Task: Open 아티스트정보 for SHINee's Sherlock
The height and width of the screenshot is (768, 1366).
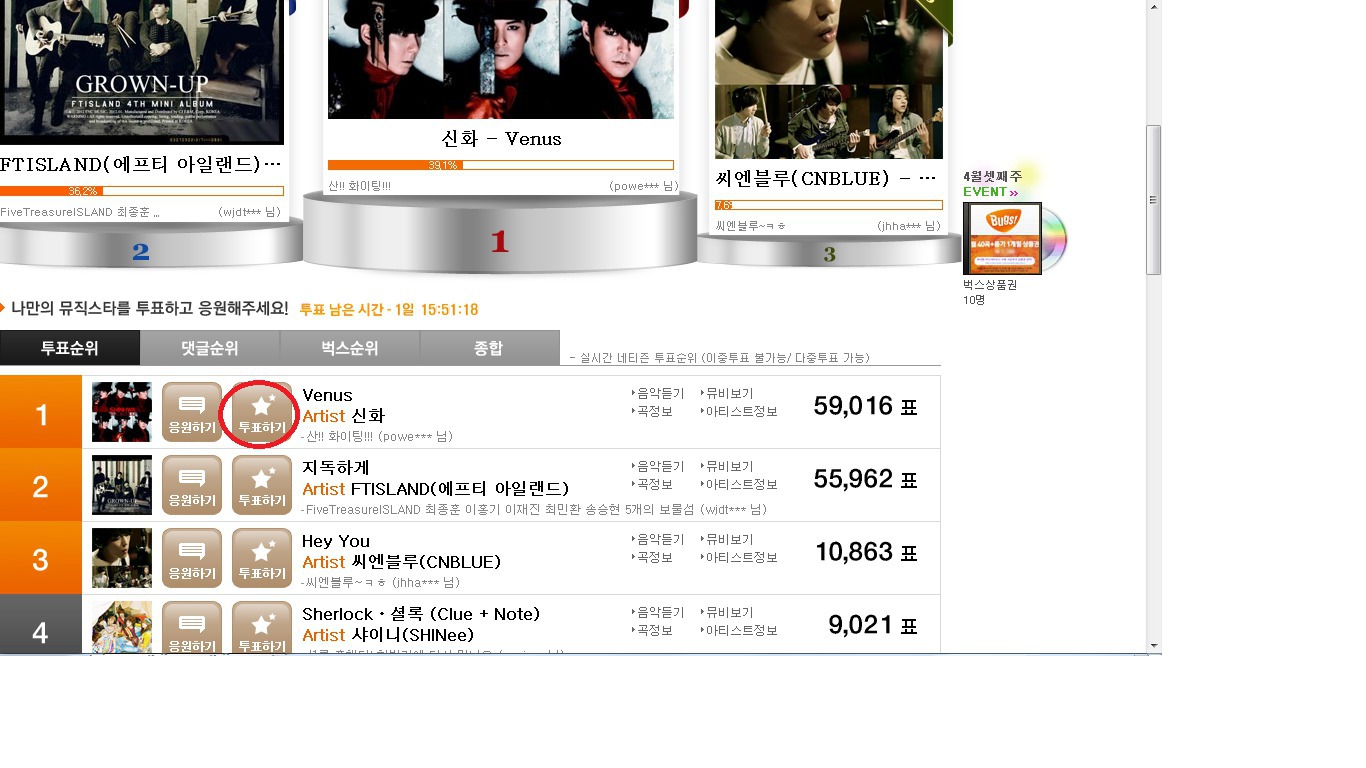Action: (x=742, y=631)
